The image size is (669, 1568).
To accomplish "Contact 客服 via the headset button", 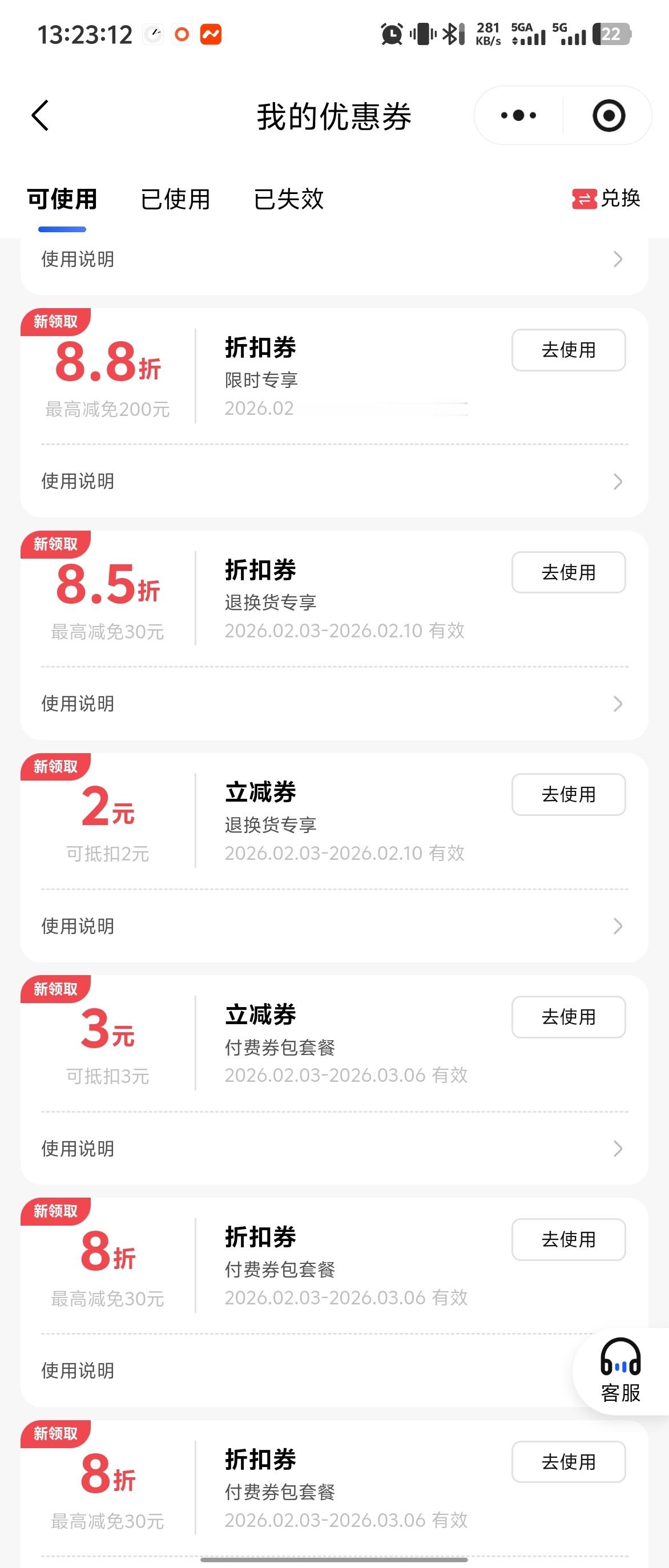I will [x=620, y=1371].
